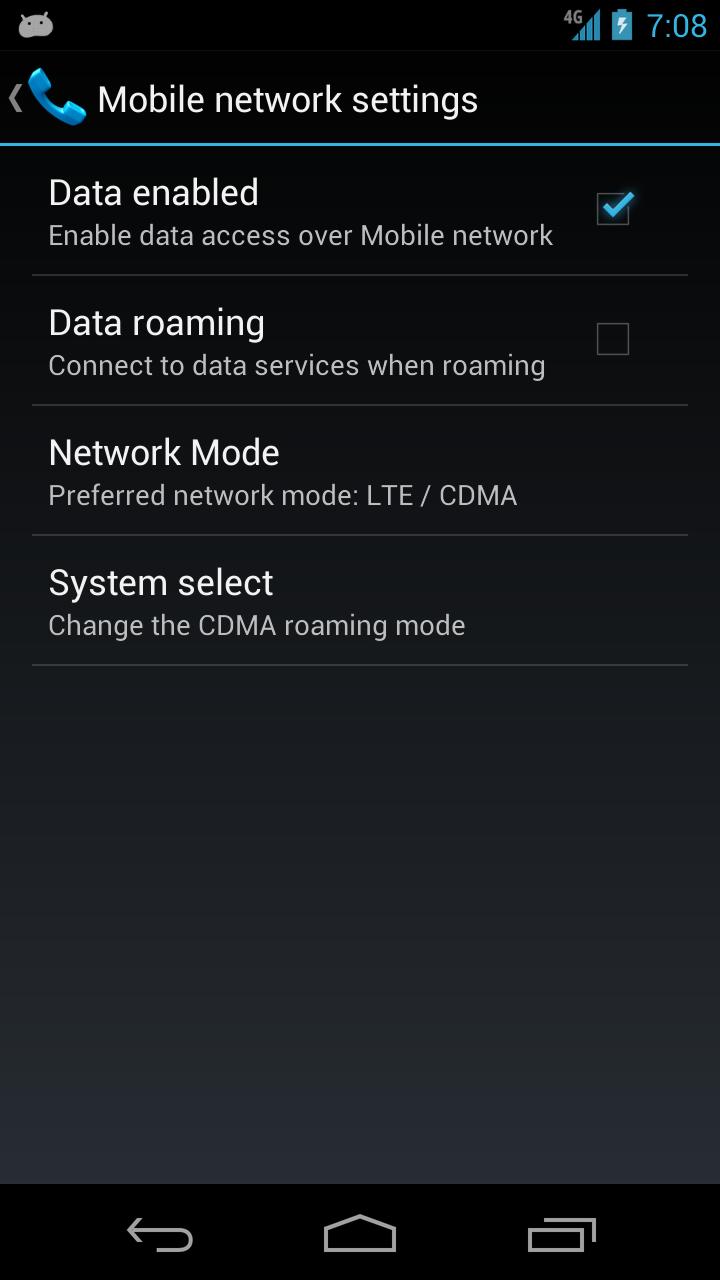
Task: Select the Data roaming menu entry
Action: 156,322
